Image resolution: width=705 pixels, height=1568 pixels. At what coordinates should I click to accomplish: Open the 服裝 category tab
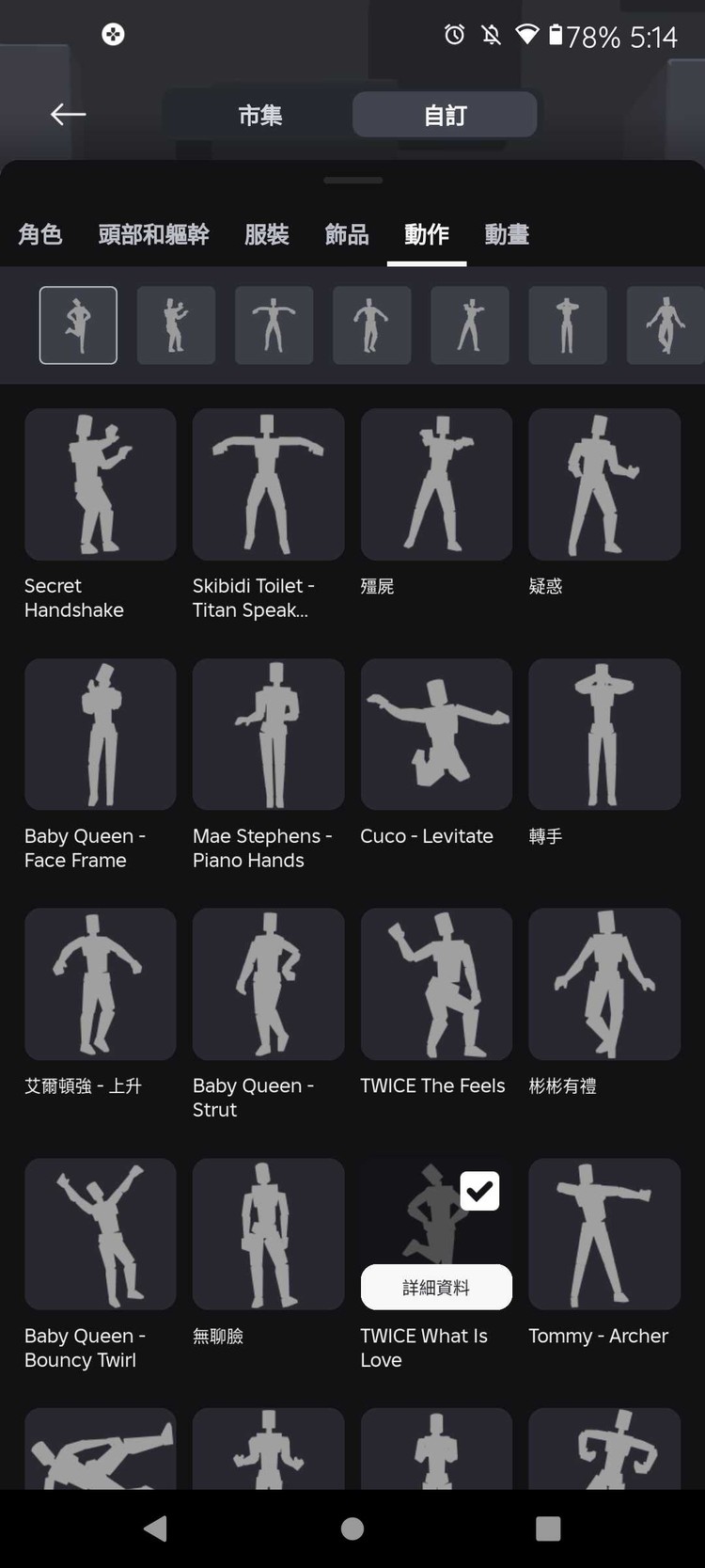click(267, 234)
